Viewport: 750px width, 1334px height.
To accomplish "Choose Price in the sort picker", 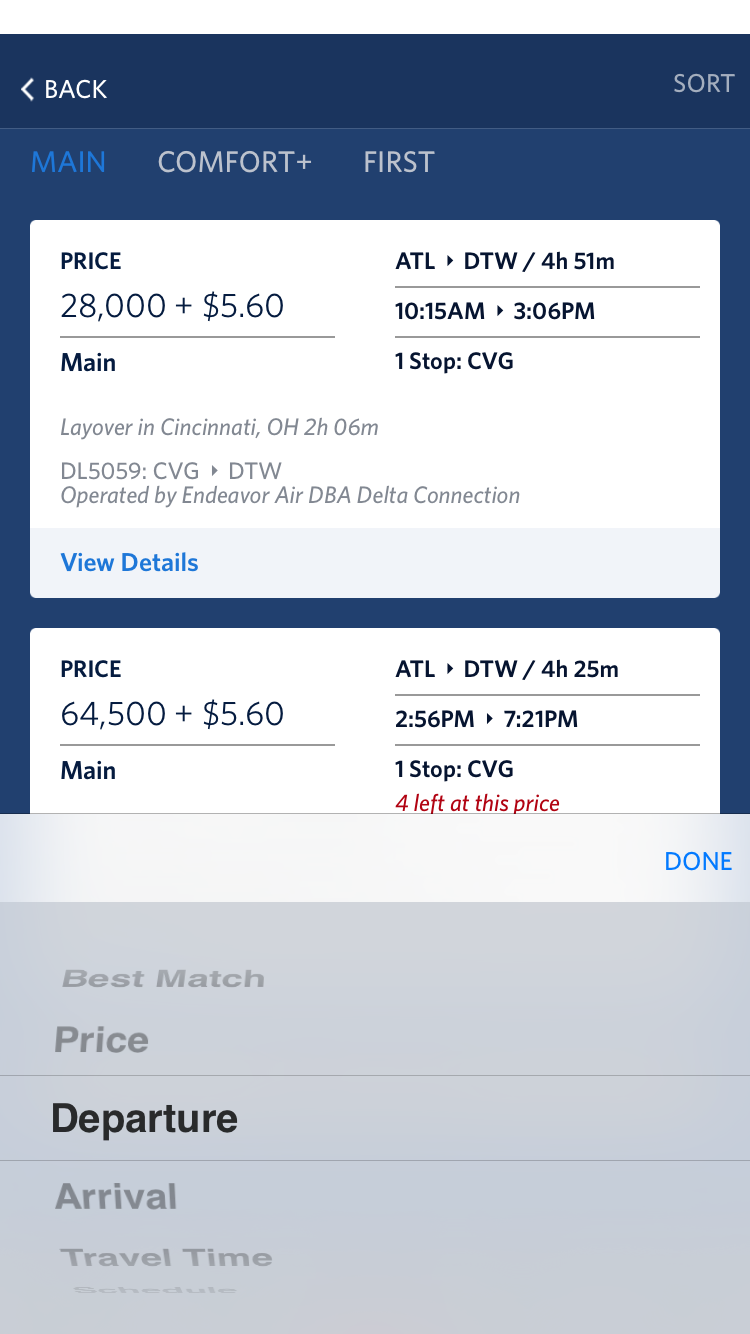I will tap(102, 1040).
